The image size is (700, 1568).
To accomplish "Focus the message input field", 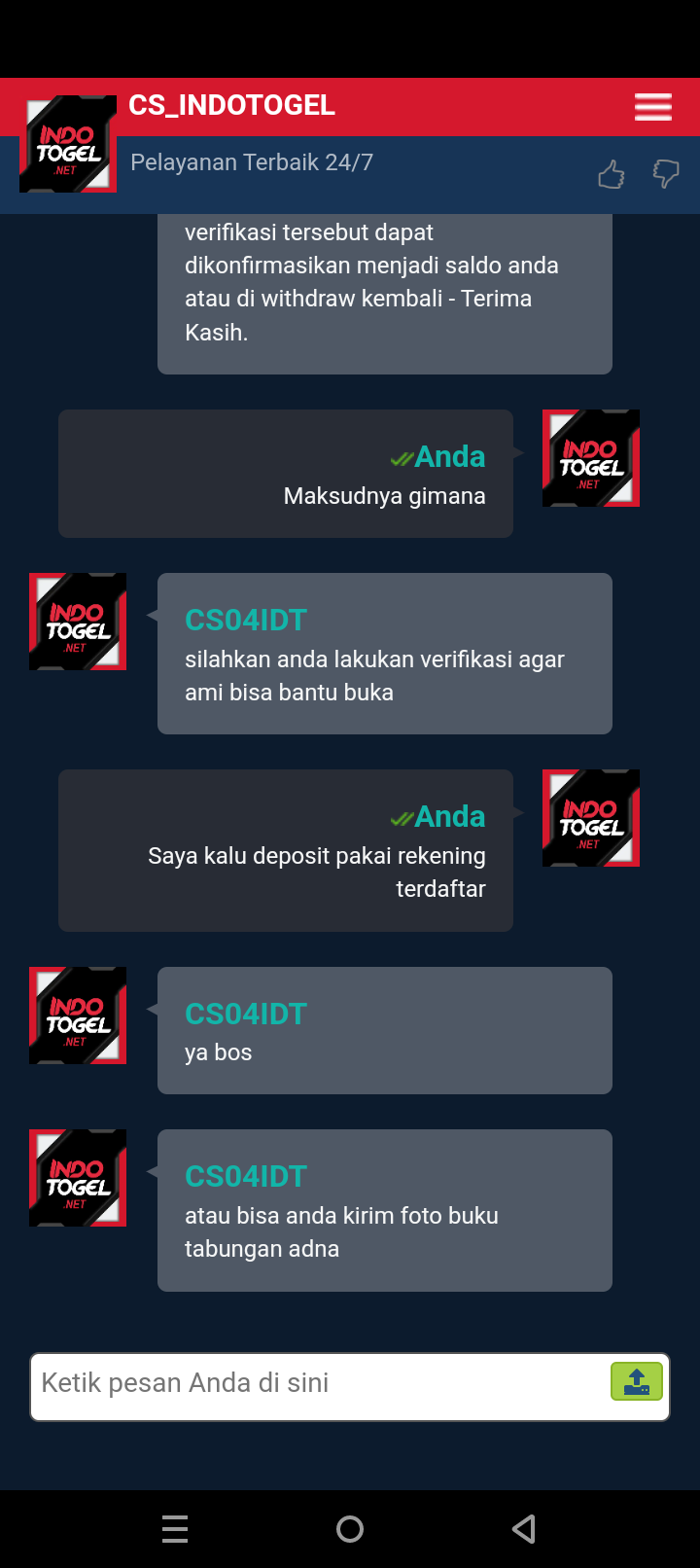I will pyautogui.click(x=320, y=1386).
